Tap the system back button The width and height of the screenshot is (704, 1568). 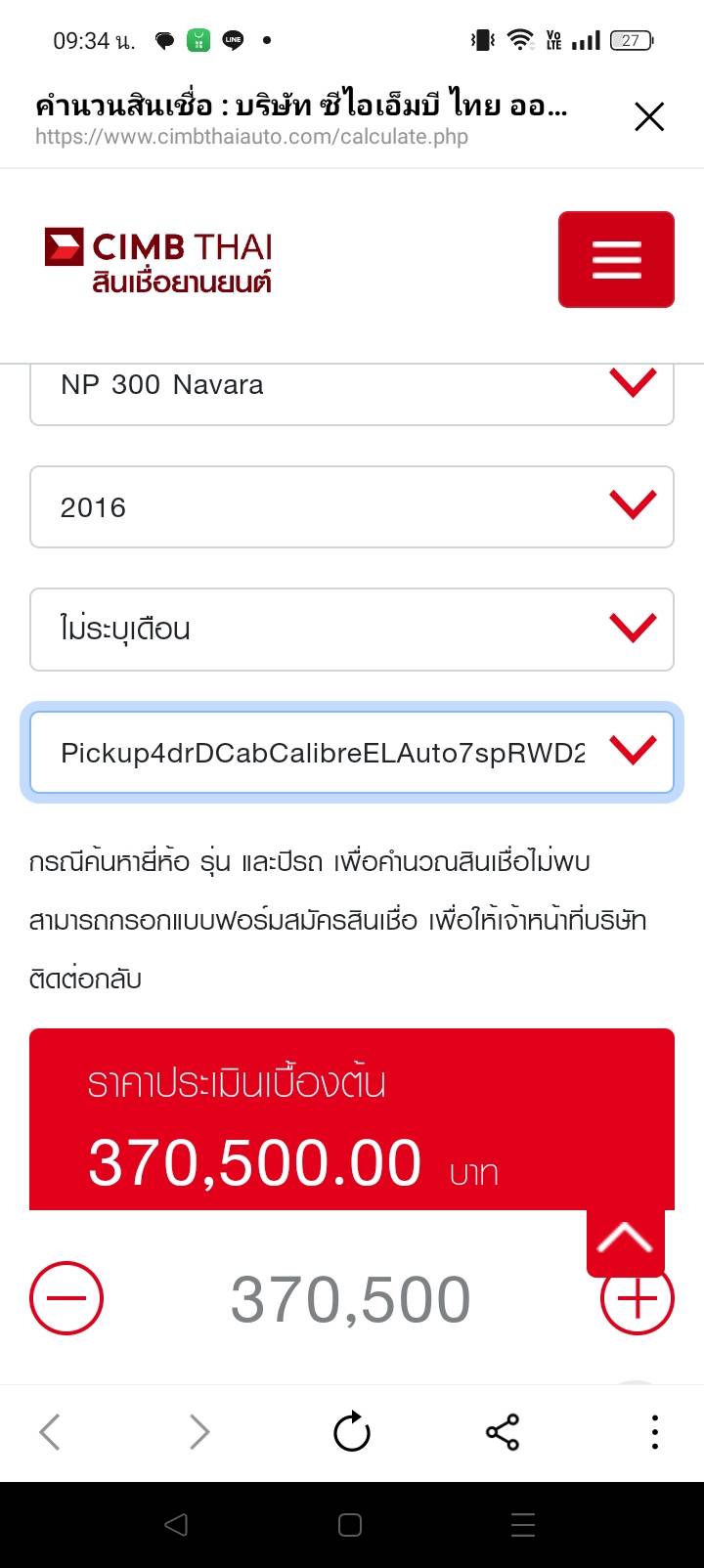[x=176, y=1525]
